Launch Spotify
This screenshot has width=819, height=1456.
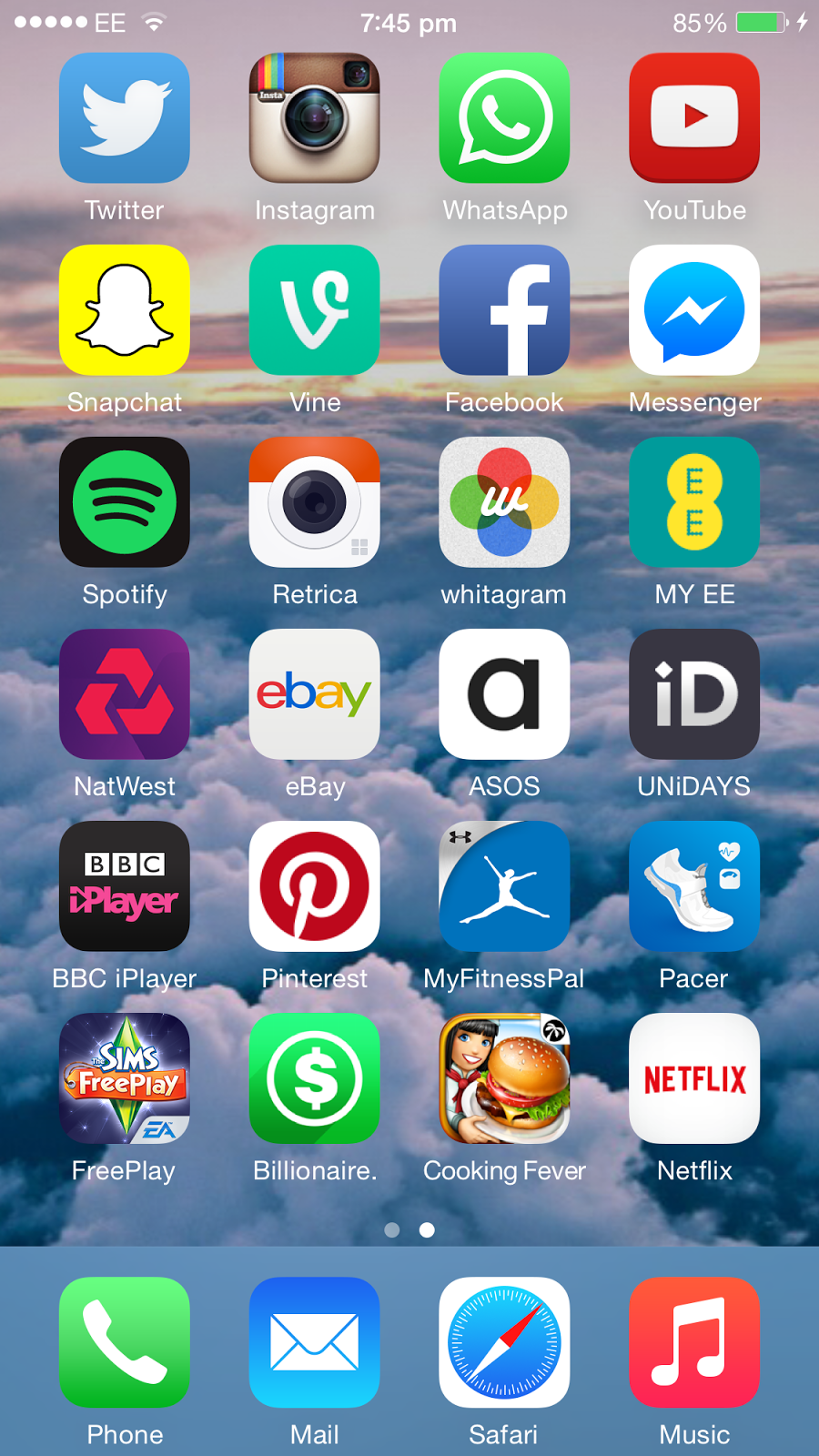[125, 502]
